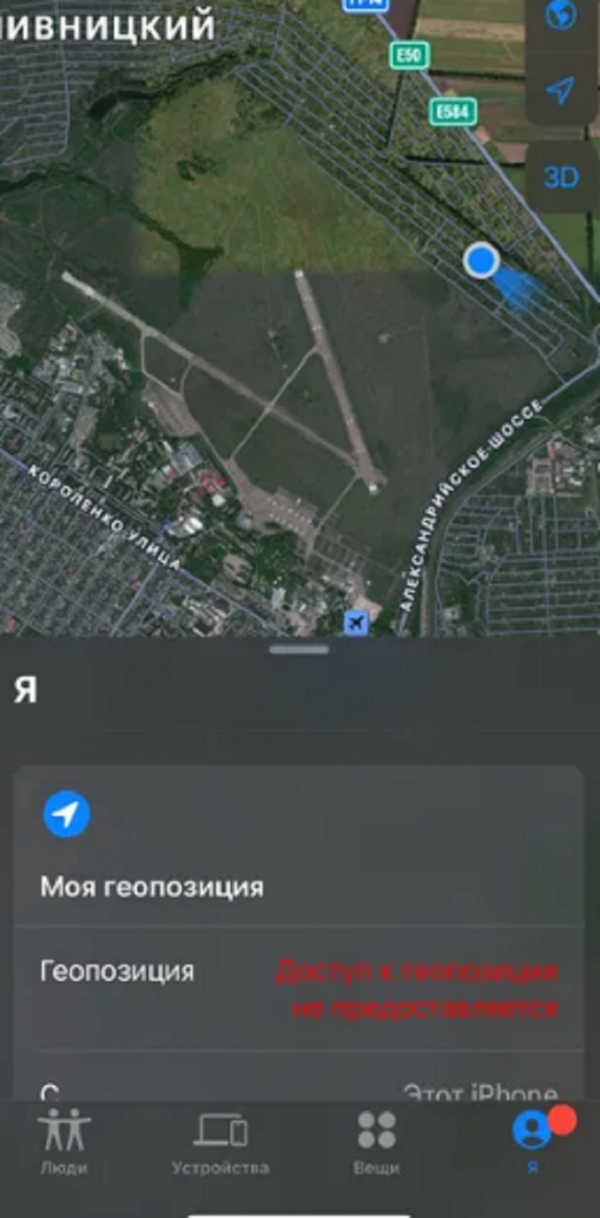The width and height of the screenshot is (600, 1218).
Task: Enable 3D map view
Action: (x=561, y=178)
